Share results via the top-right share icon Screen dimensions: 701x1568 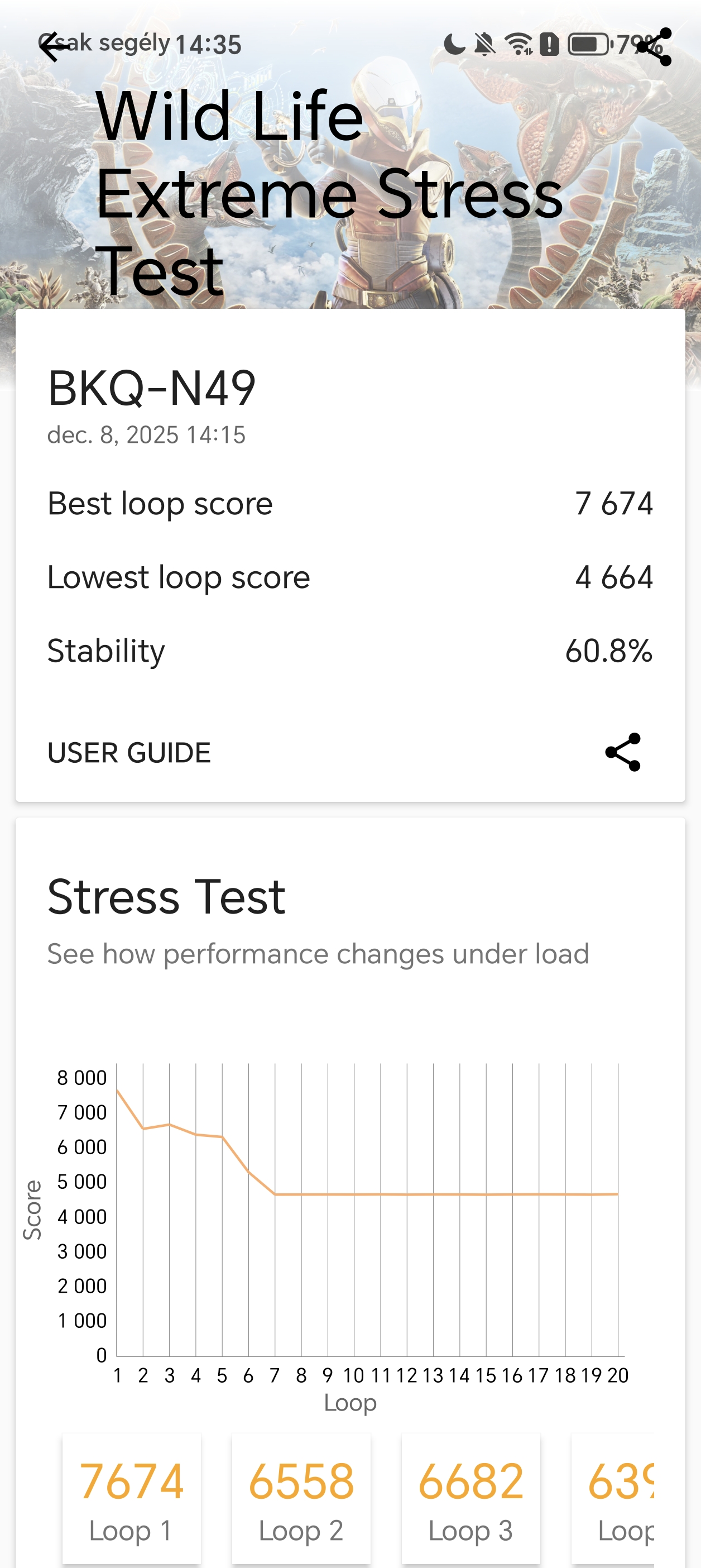655,47
